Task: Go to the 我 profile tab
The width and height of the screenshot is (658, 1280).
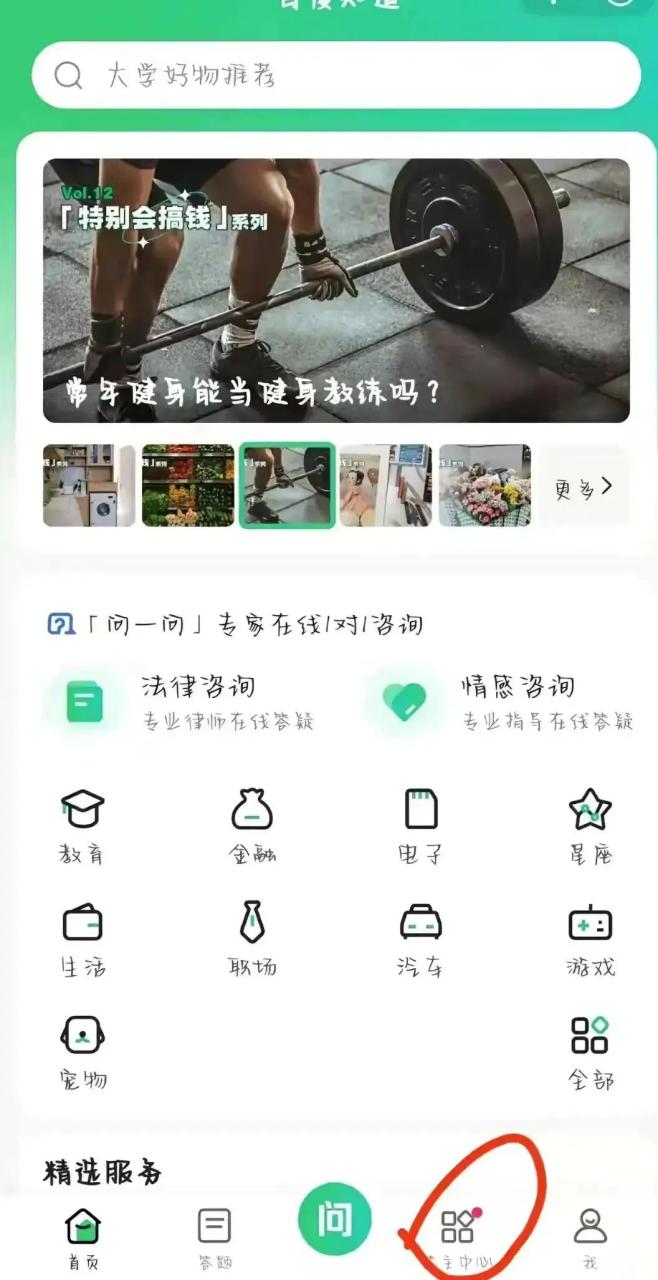Action: [x=590, y=1237]
